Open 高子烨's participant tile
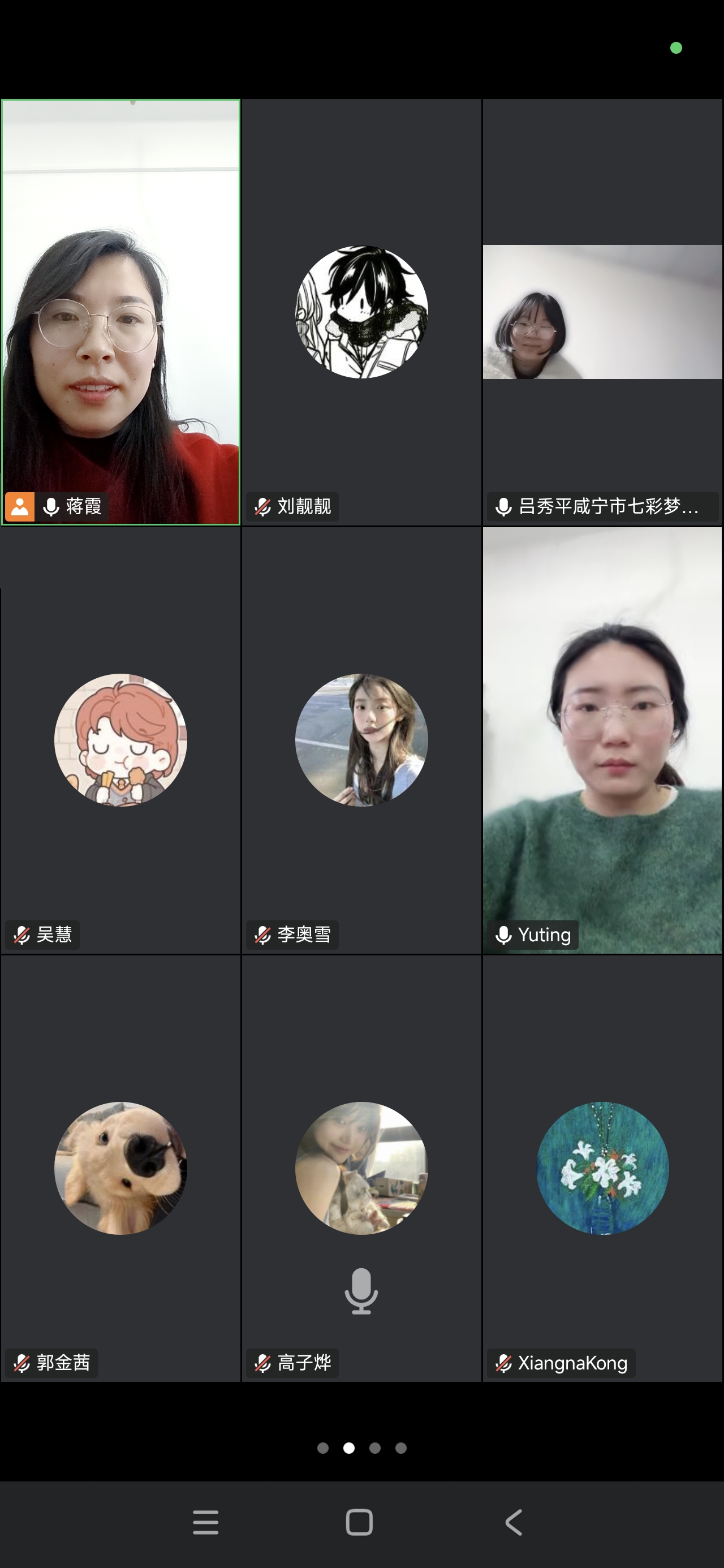 click(361, 1168)
